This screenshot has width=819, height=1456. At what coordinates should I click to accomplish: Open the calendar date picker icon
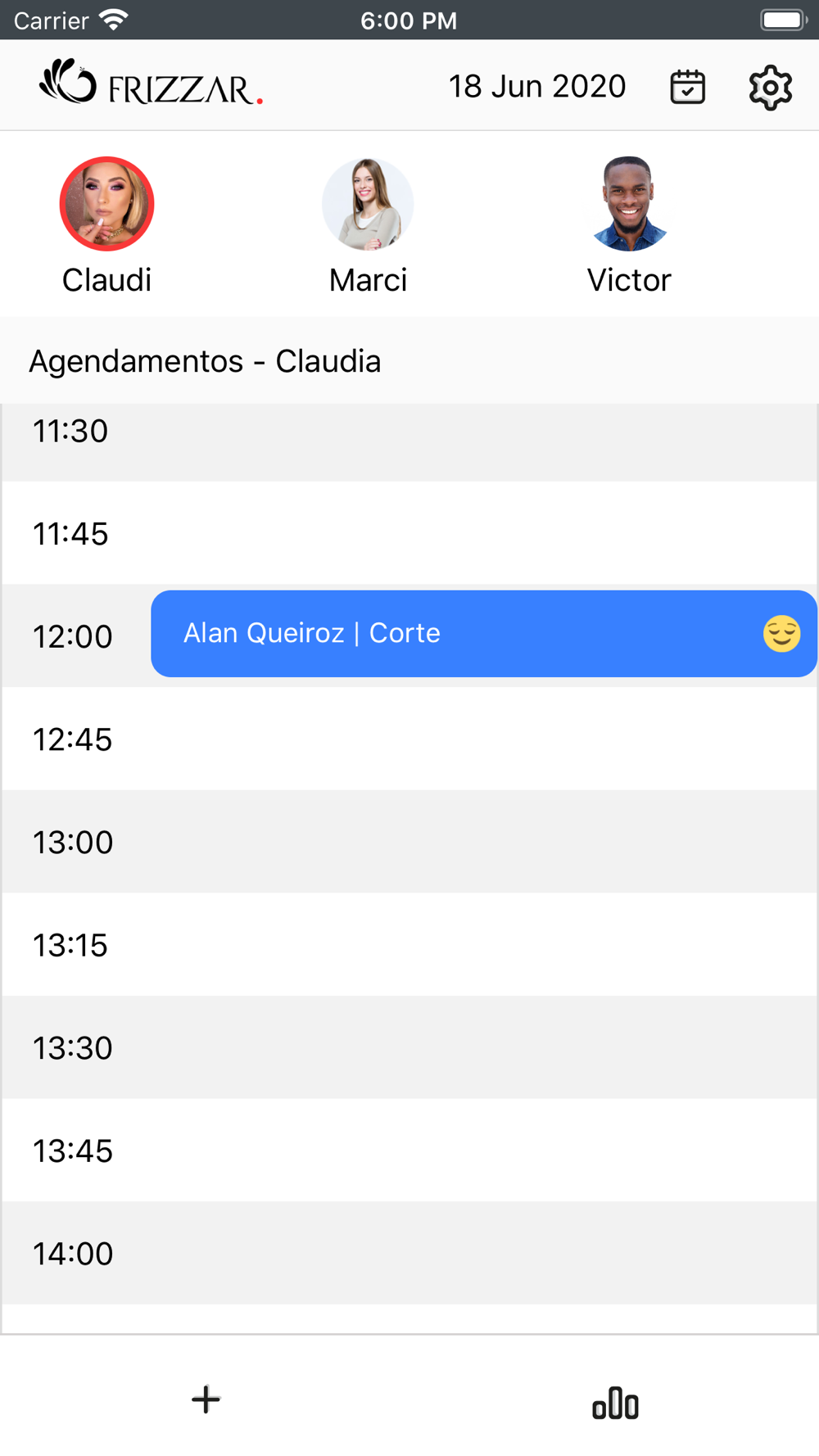click(x=687, y=87)
